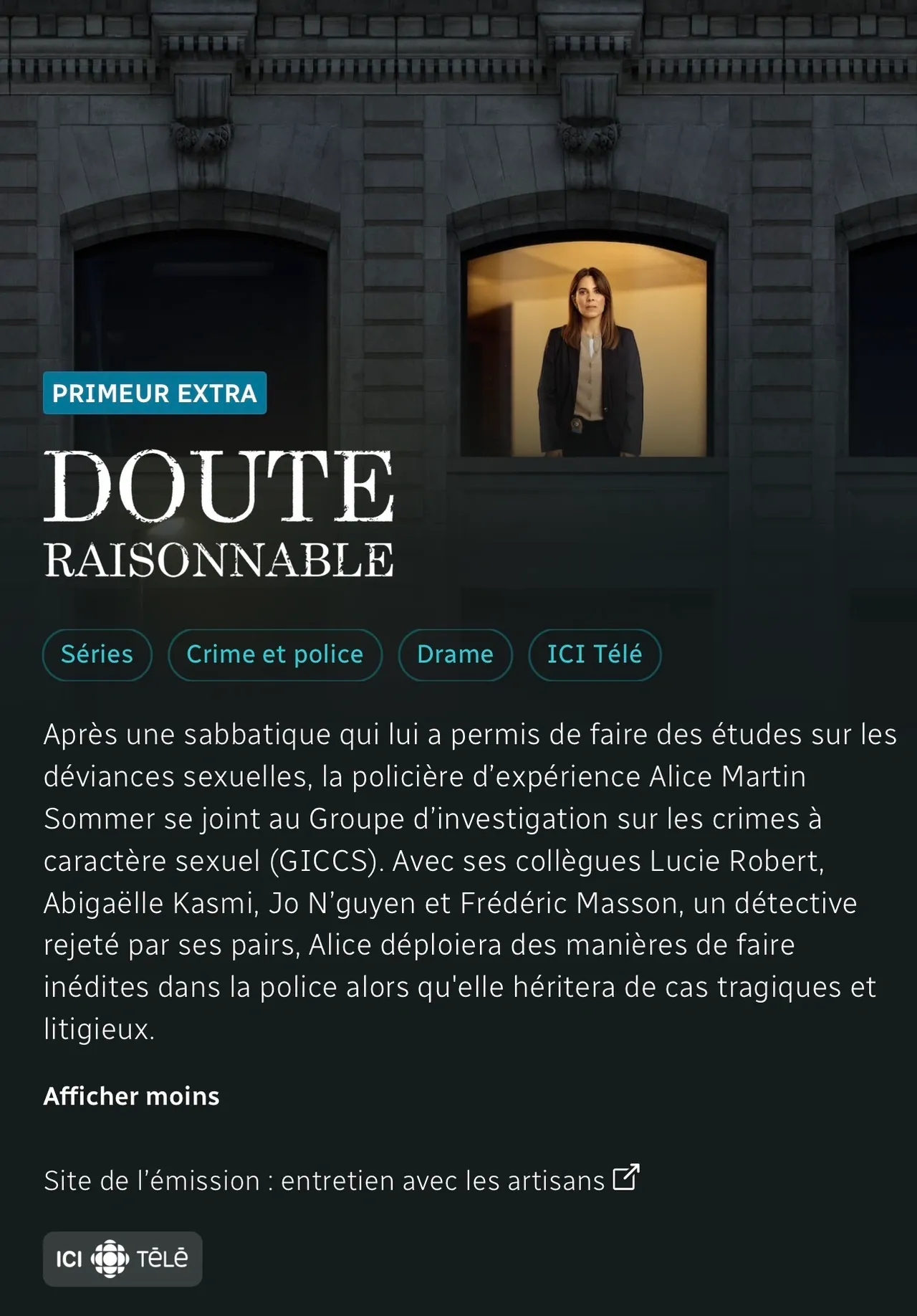Open the Crime et police genre chip
This screenshot has height=1316, width=917.
pyautogui.click(x=275, y=654)
